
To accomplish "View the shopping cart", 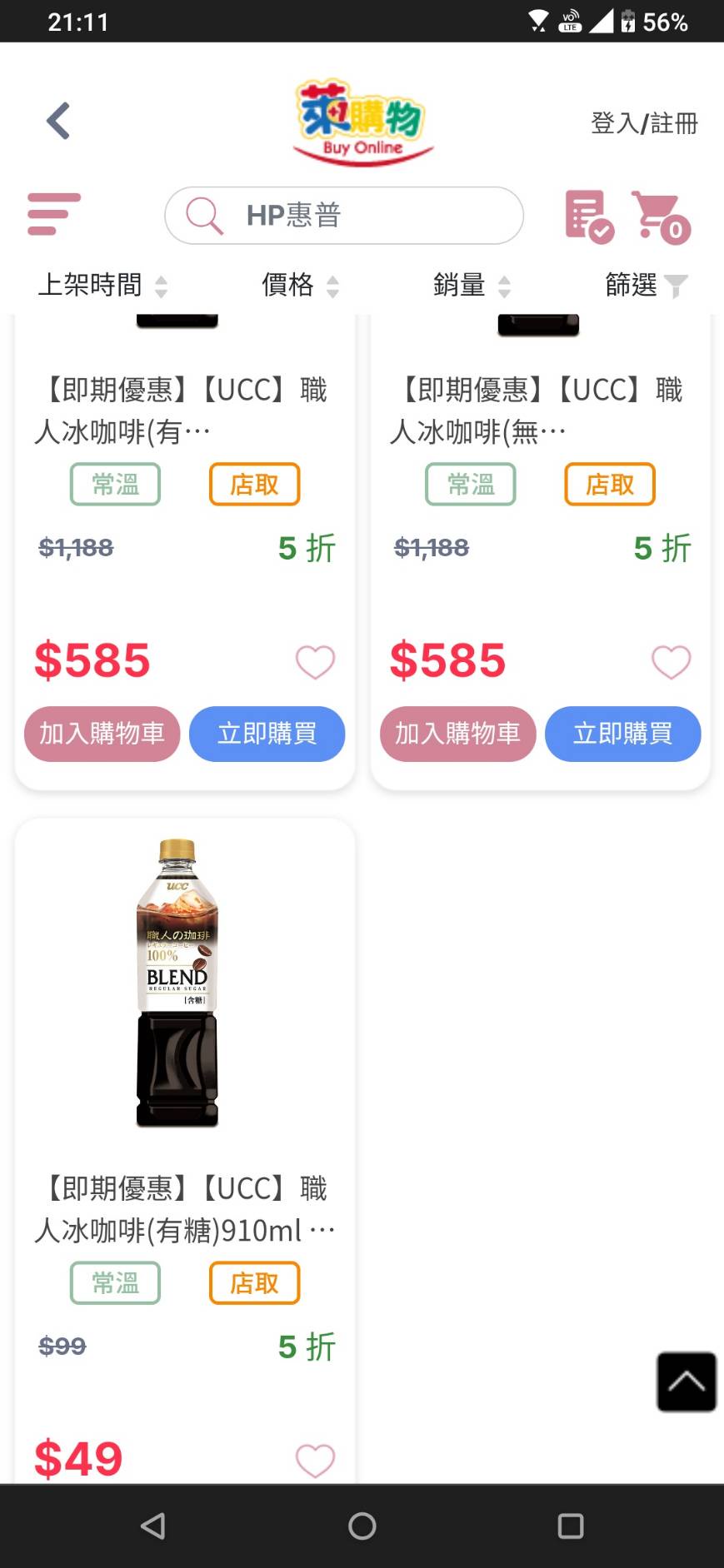I will [661, 217].
